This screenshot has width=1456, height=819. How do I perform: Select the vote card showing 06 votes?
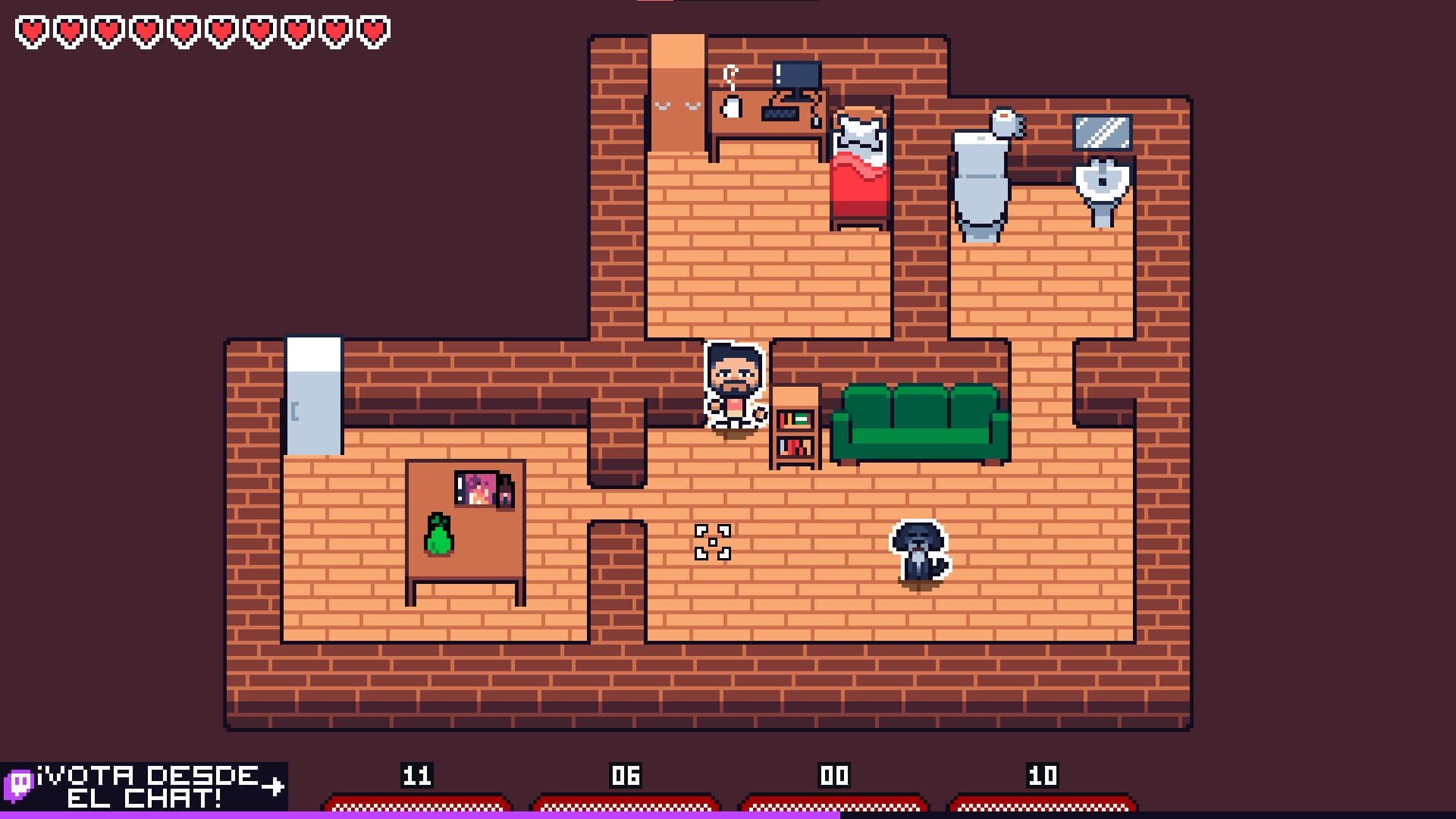point(626,802)
